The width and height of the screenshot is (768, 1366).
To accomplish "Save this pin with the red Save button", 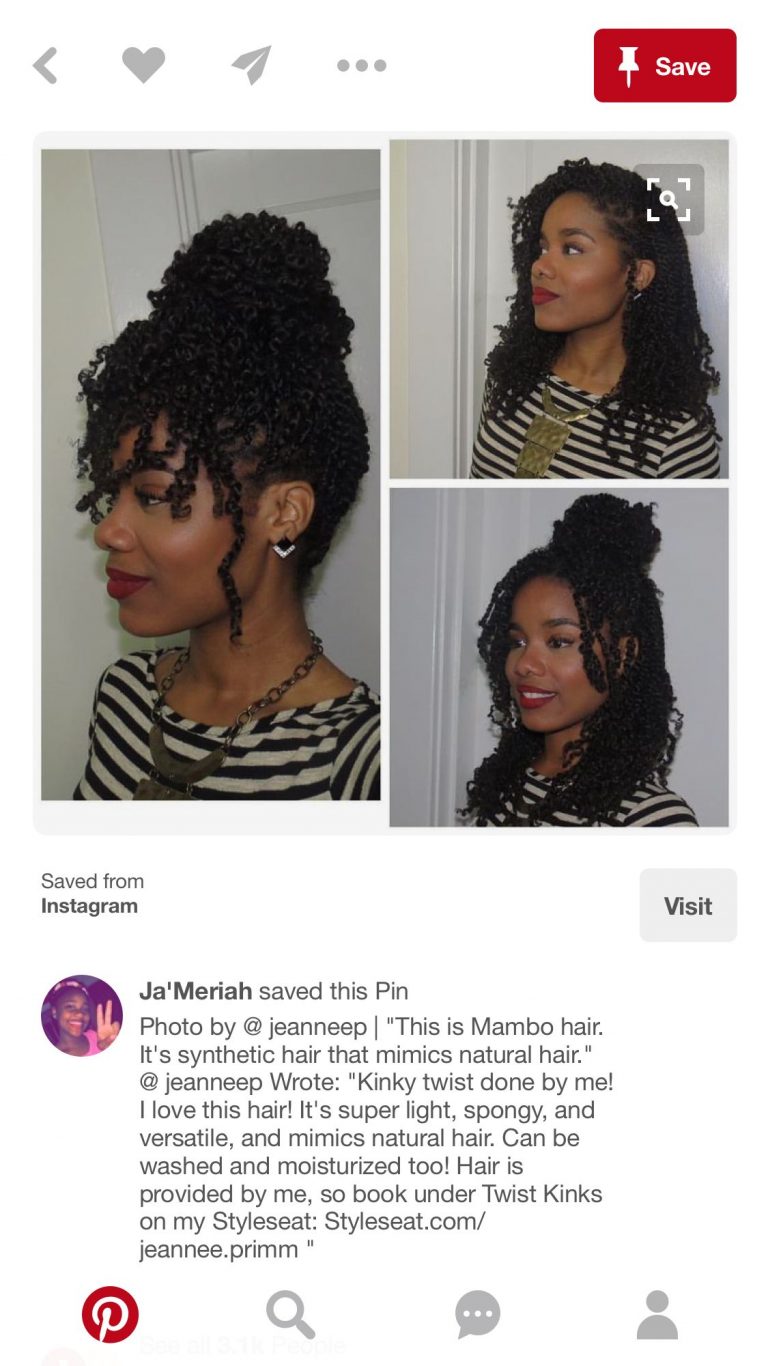I will 665,66.
